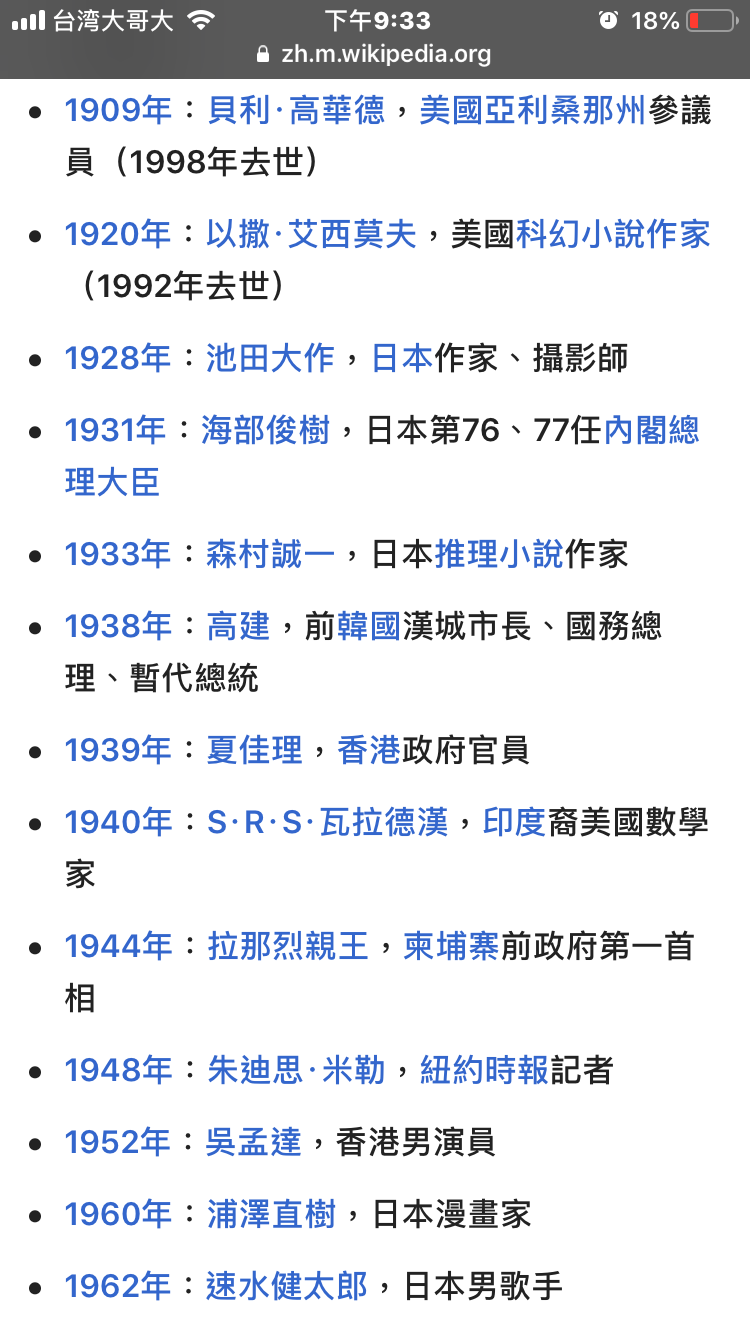Viewport: 750px width, 1334px height.
Task: Open the 1909年 year link
Action: point(118,110)
